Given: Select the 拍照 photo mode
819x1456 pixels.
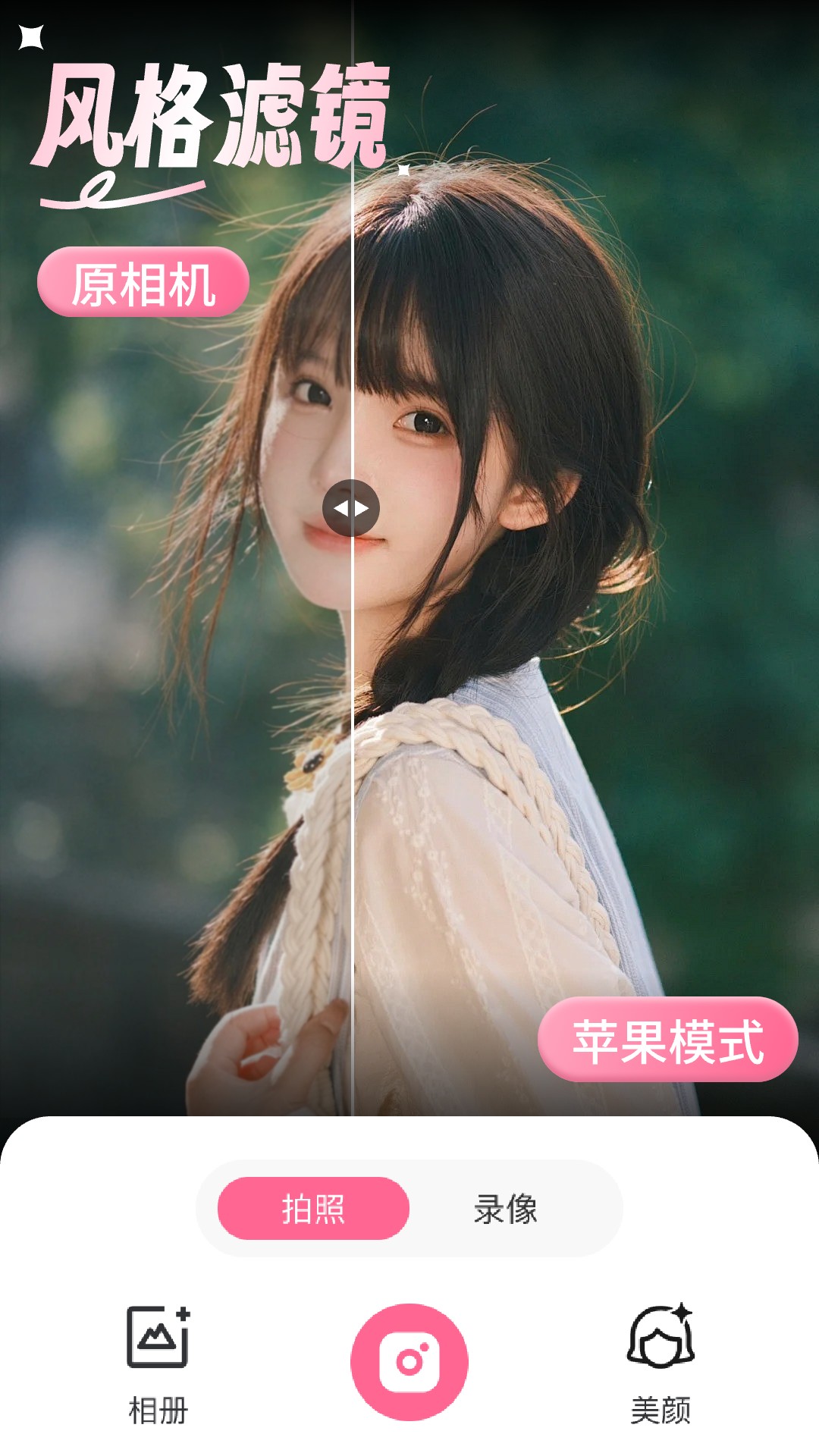Looking at the screenshot, I should [313, 1208].
